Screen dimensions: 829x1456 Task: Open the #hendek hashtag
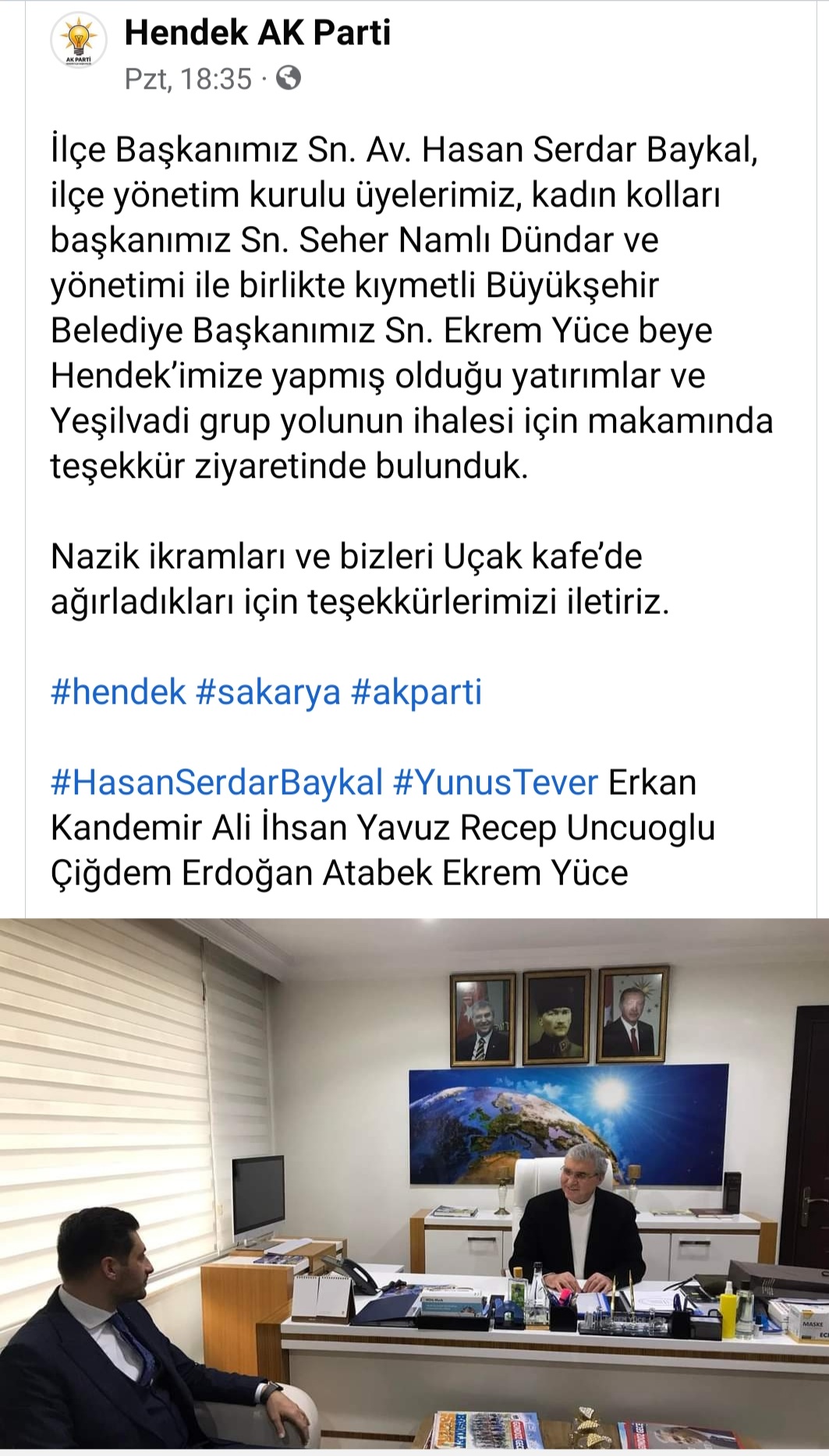118,692
